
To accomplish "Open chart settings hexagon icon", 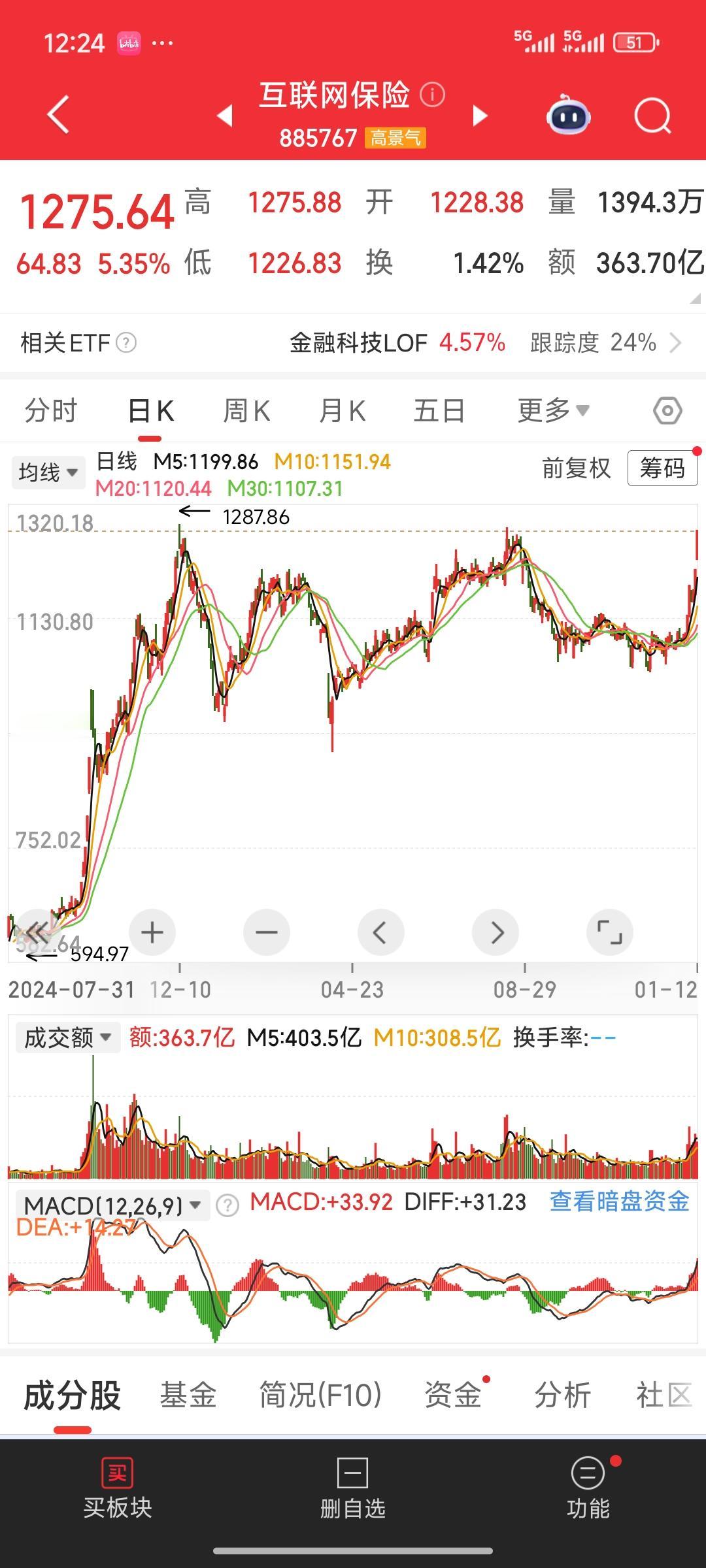I will pos(667,411).
